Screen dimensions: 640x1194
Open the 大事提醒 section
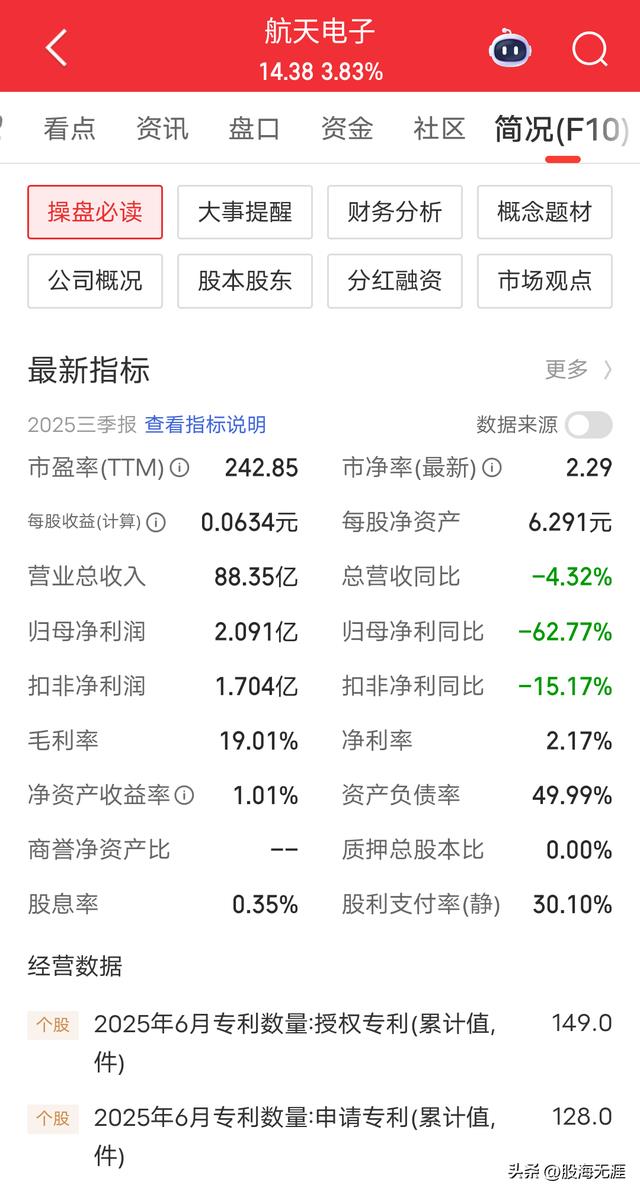pos(245,212)
